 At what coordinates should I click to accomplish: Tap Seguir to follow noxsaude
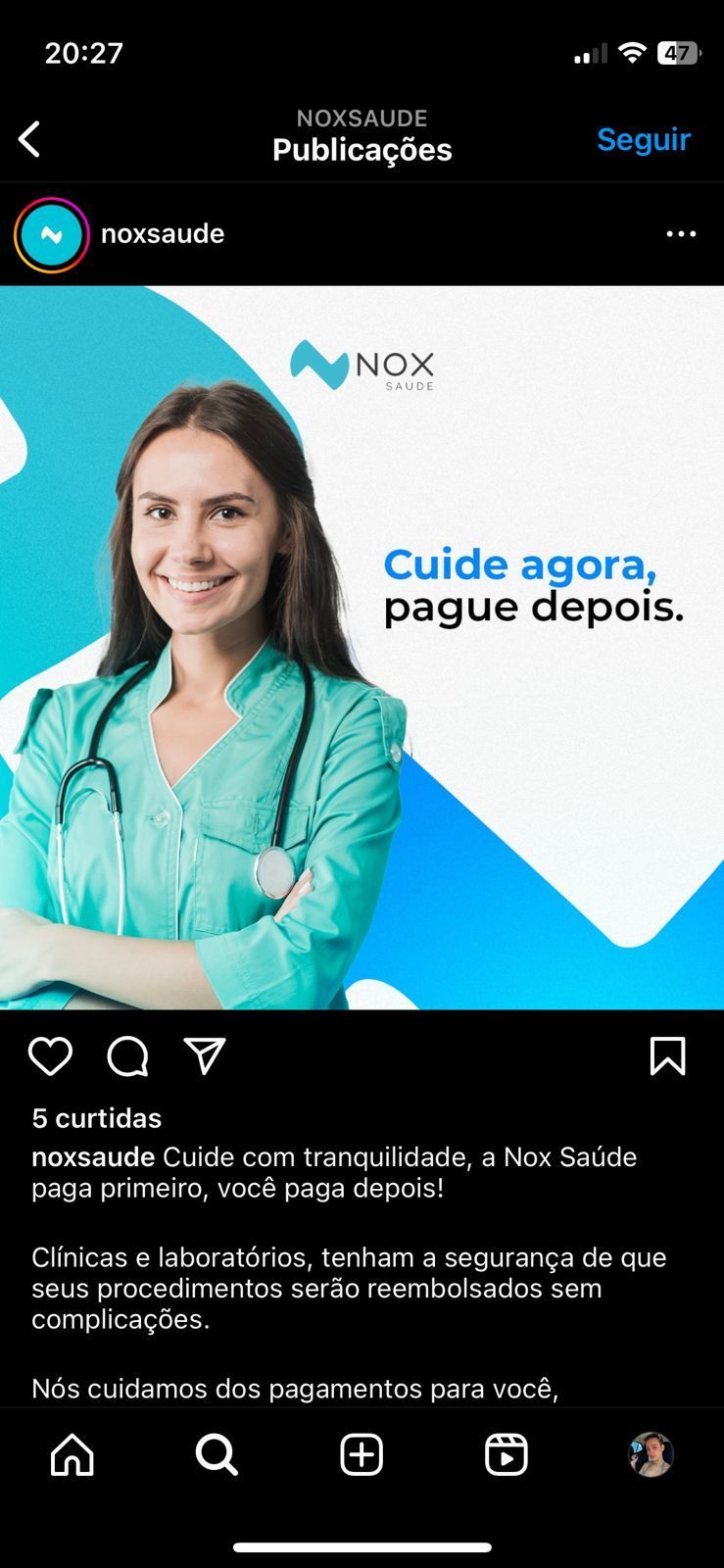pos(644,139)
